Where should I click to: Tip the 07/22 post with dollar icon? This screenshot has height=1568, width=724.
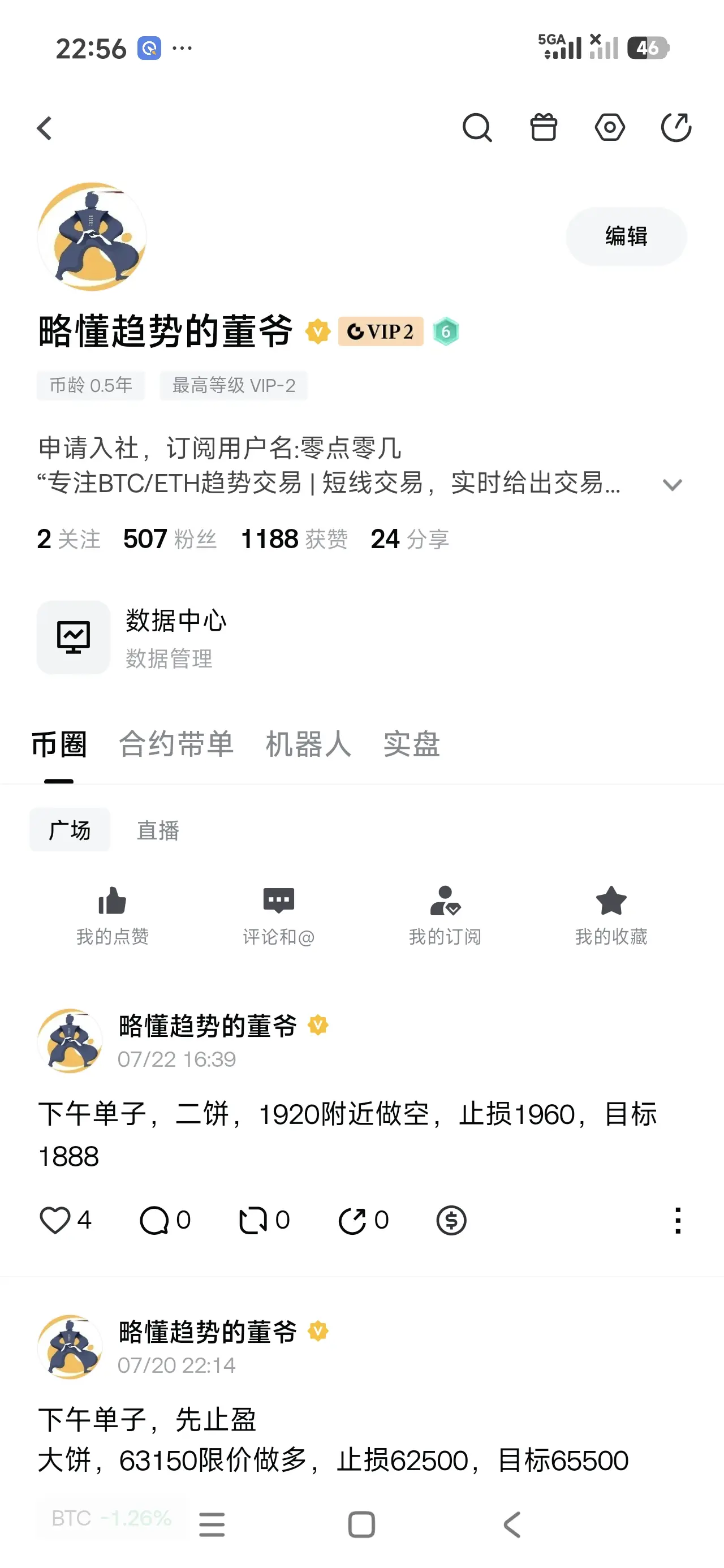(x=451, y=1220)
